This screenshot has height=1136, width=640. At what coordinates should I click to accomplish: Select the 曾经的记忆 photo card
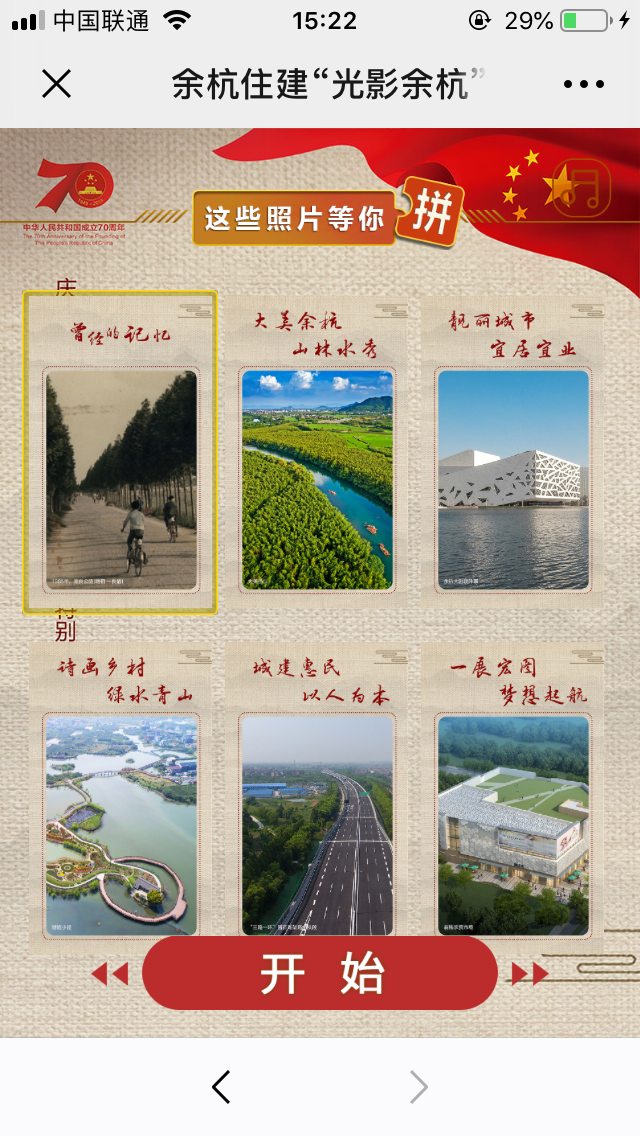click(120, 452)
